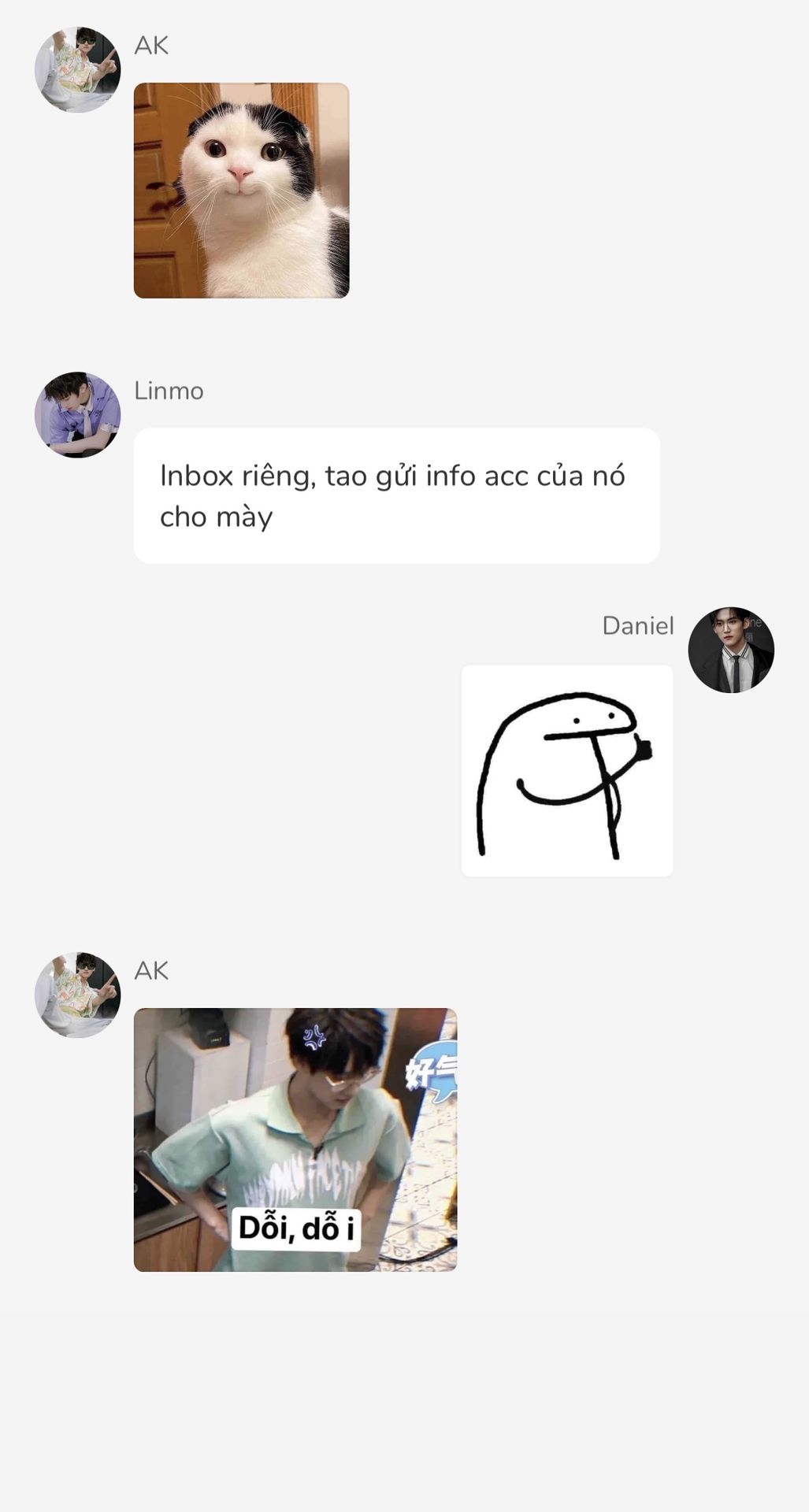Open AK's meme image captioned "Dỗi, dỗ i"
This screenshot has width=809, height=1512.
pyautogui.click(x=295, y=1140)
